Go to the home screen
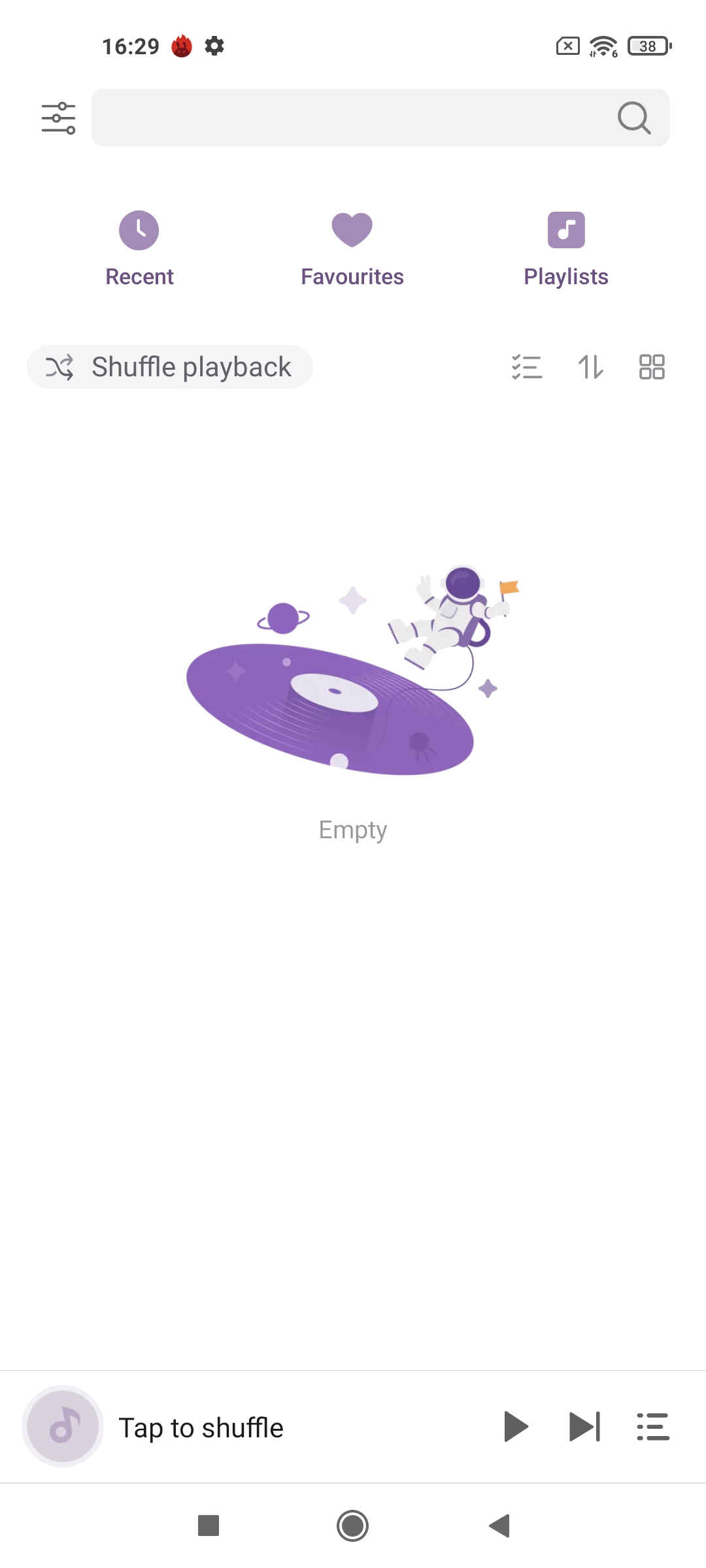706x1568 pixels. coord(352,1526)
